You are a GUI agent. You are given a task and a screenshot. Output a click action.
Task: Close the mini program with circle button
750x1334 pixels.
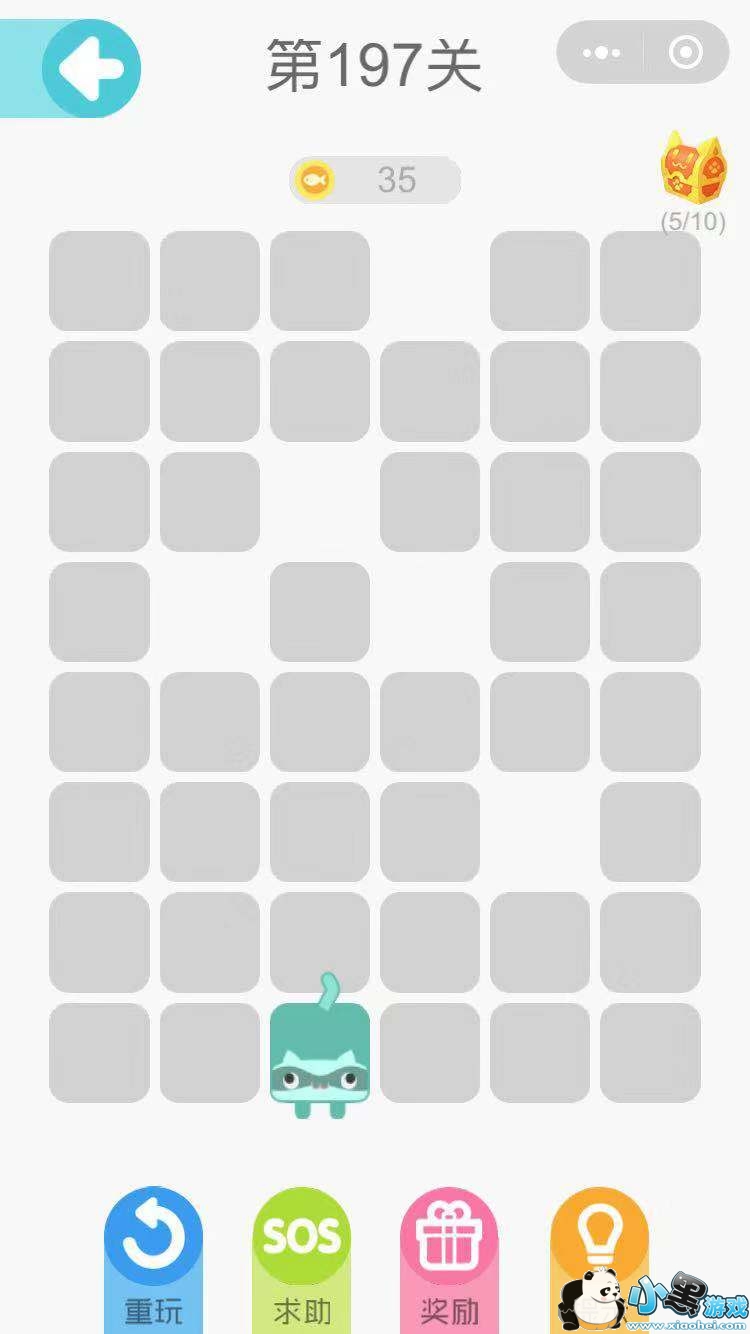click(x=686, y=53)
